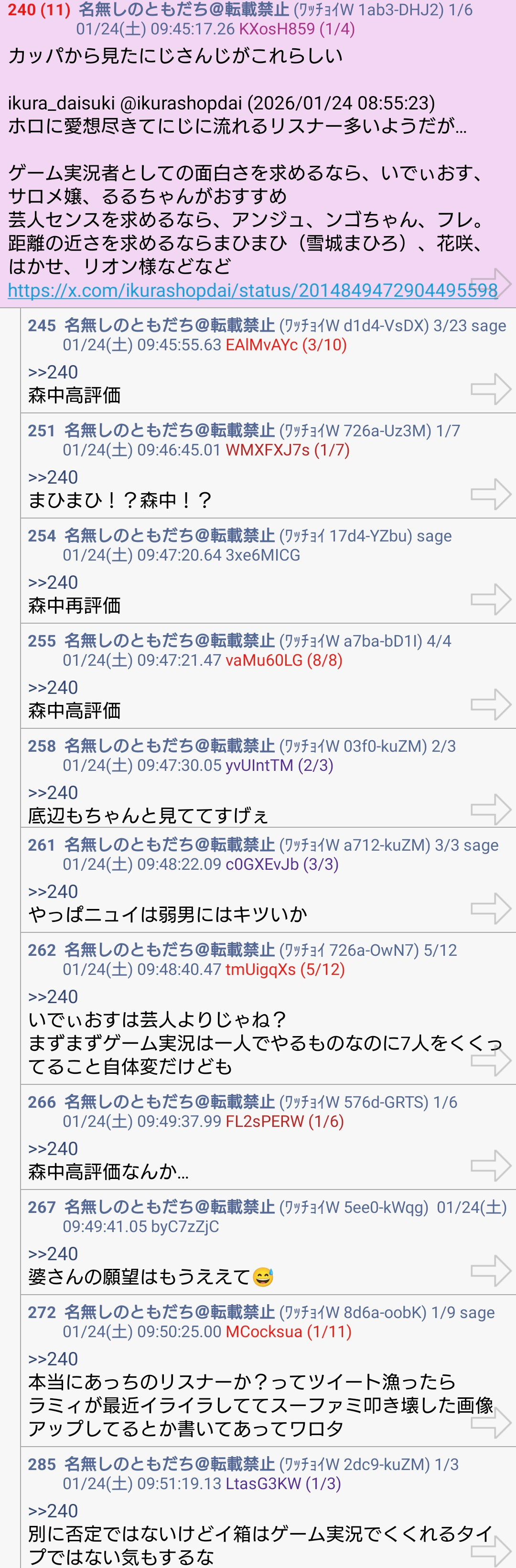Open the >>240 anchor in post 255
The height and width of the screenshot is (1568, 516).
point(53,687)
